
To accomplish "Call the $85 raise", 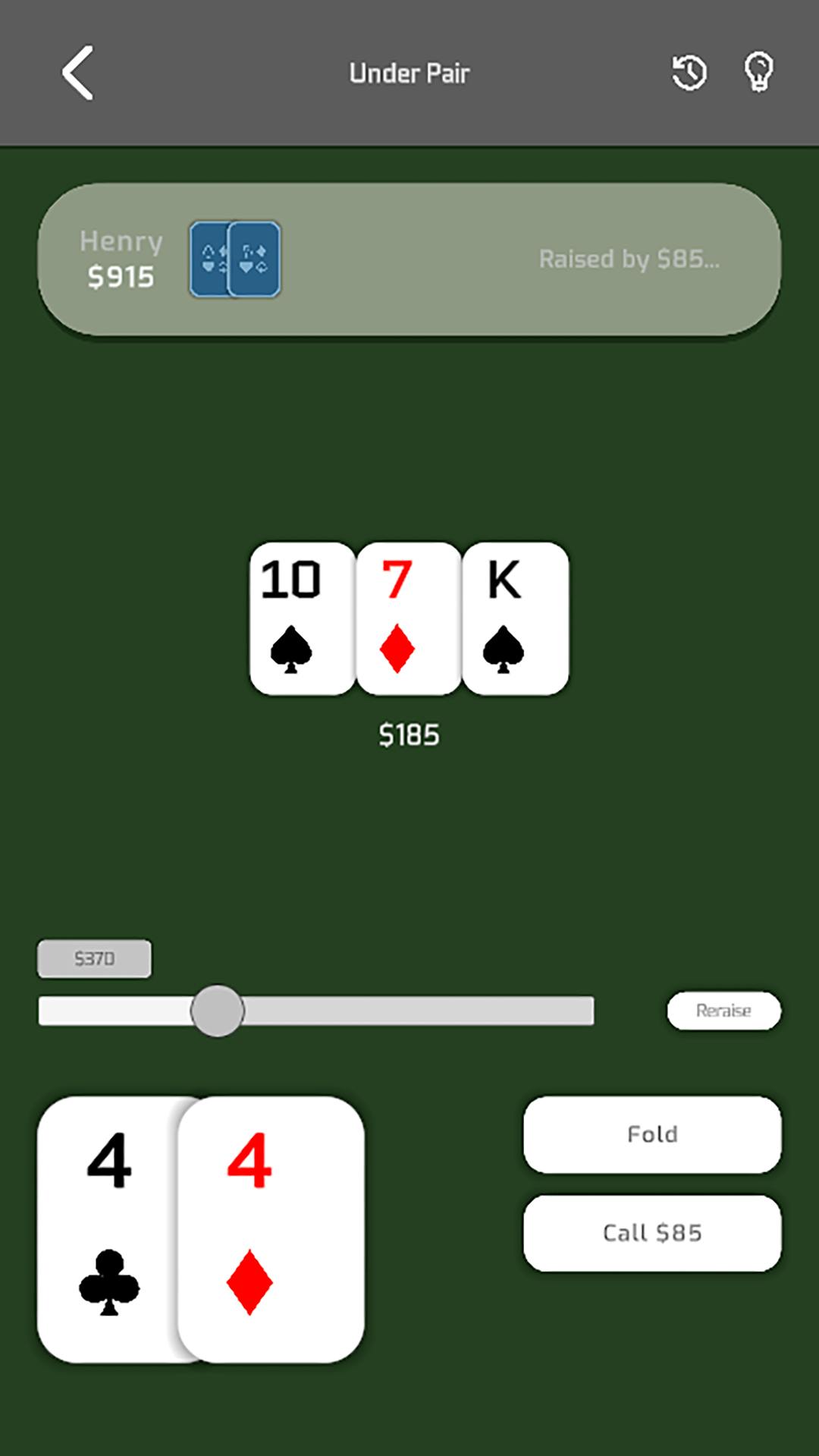I will [652, 1233].
